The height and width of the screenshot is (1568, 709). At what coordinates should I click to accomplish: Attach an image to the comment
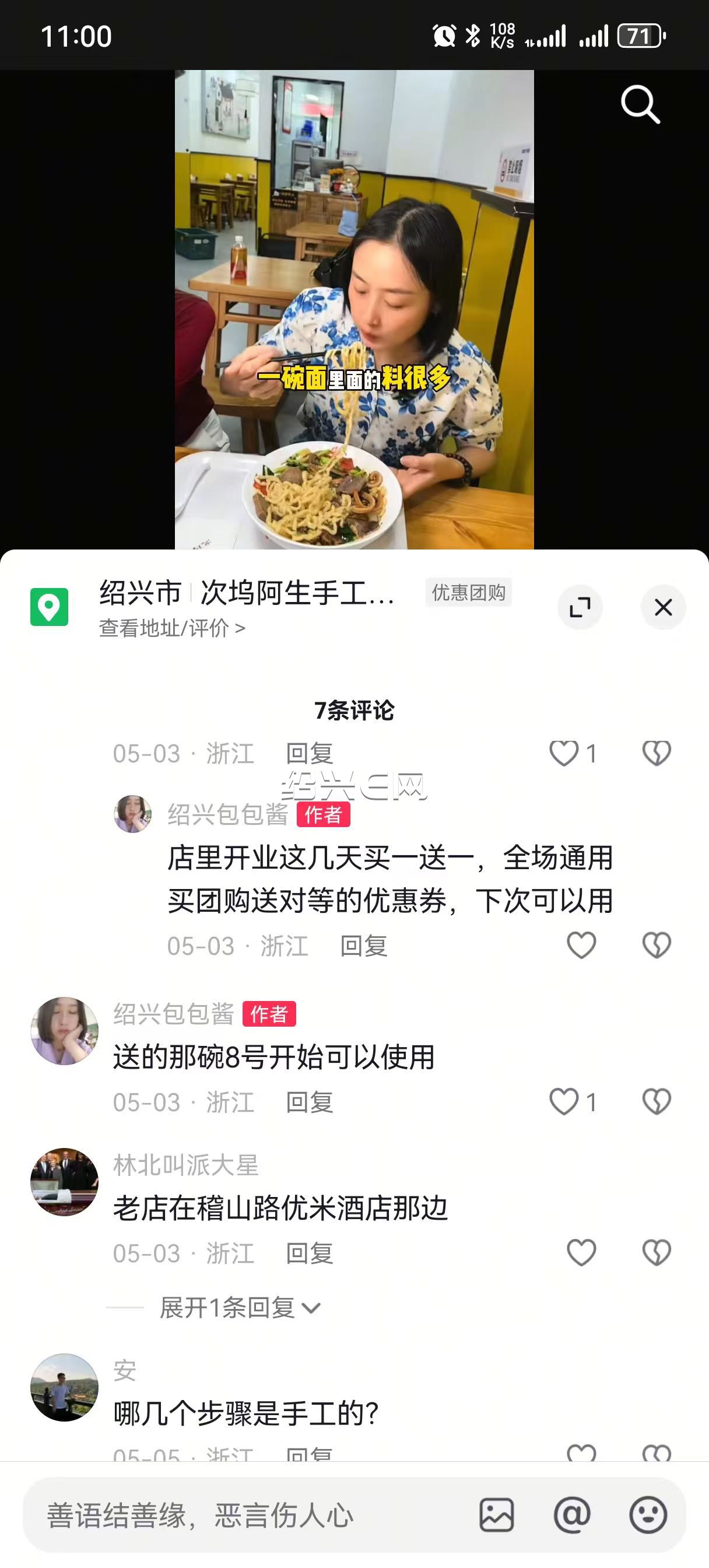point(497,1515)
